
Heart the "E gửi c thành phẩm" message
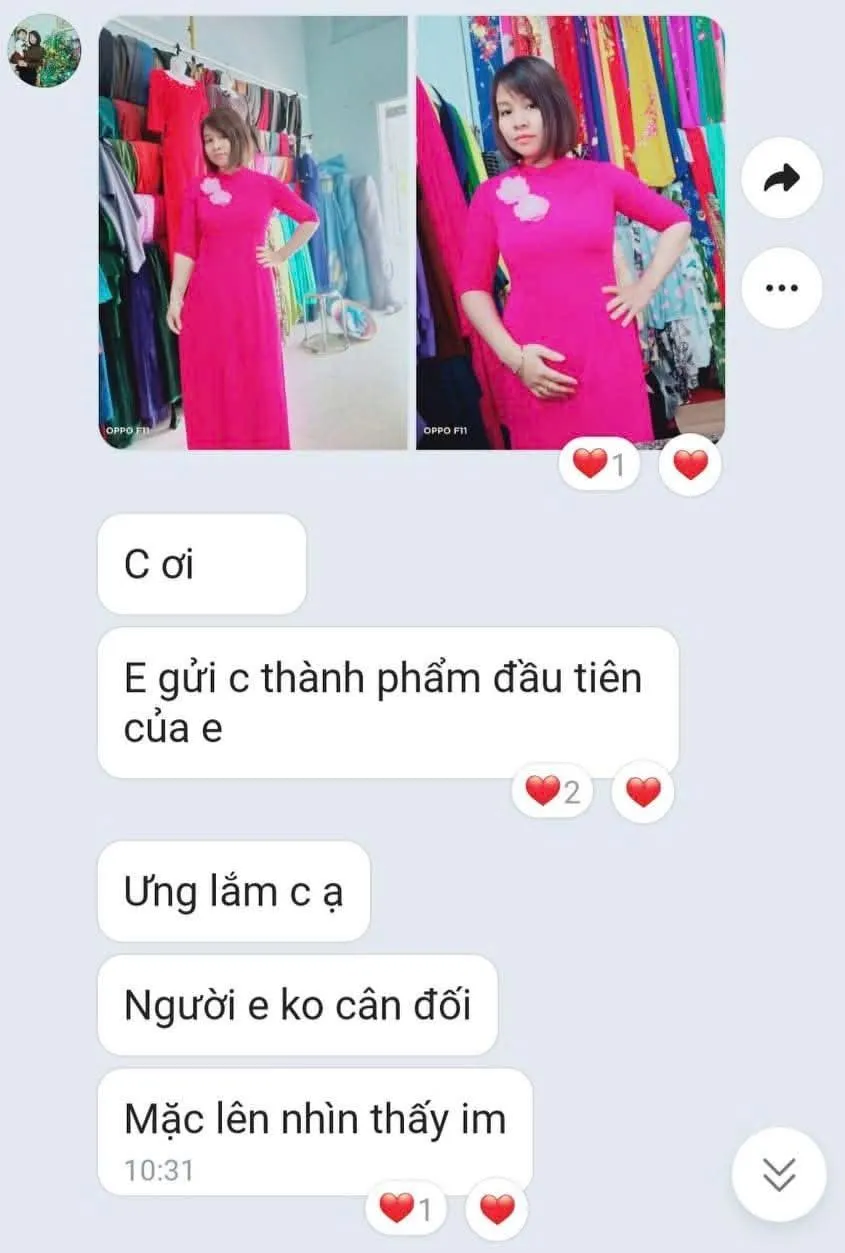[643, 792]
